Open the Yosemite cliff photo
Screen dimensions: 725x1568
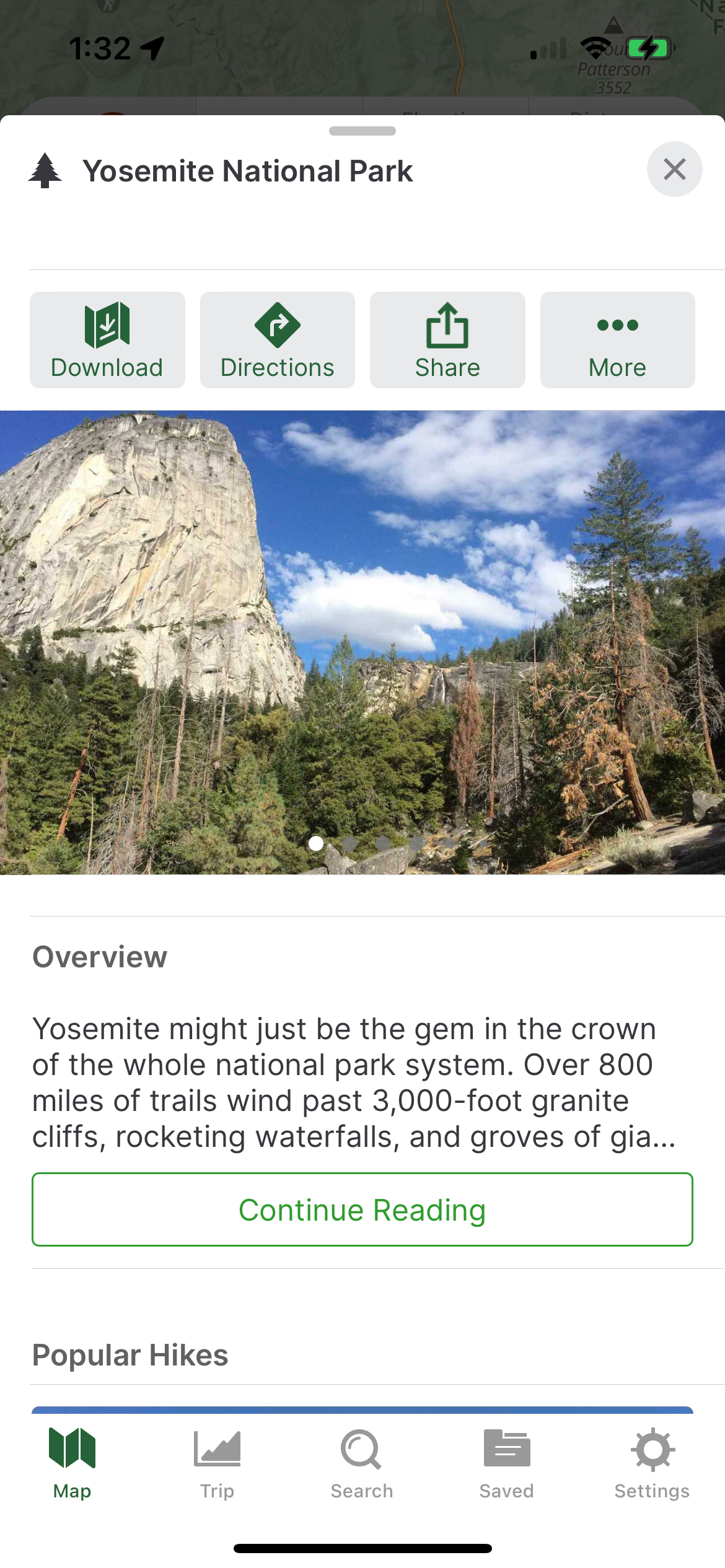click(x=362, y=642)
